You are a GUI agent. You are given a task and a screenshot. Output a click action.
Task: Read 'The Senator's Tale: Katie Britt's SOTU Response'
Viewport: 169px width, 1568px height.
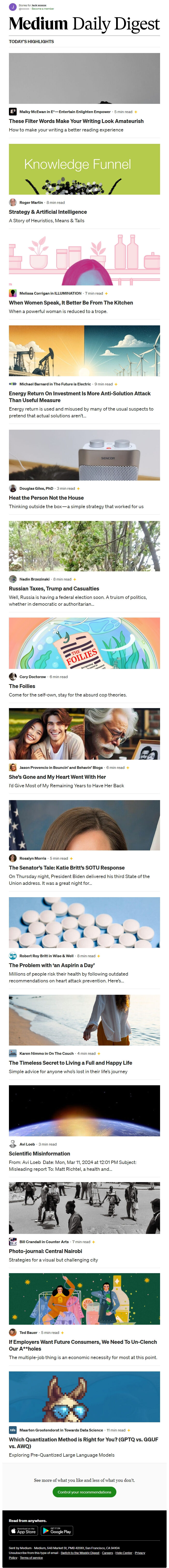pyautogui.click(x=66, y=867)
